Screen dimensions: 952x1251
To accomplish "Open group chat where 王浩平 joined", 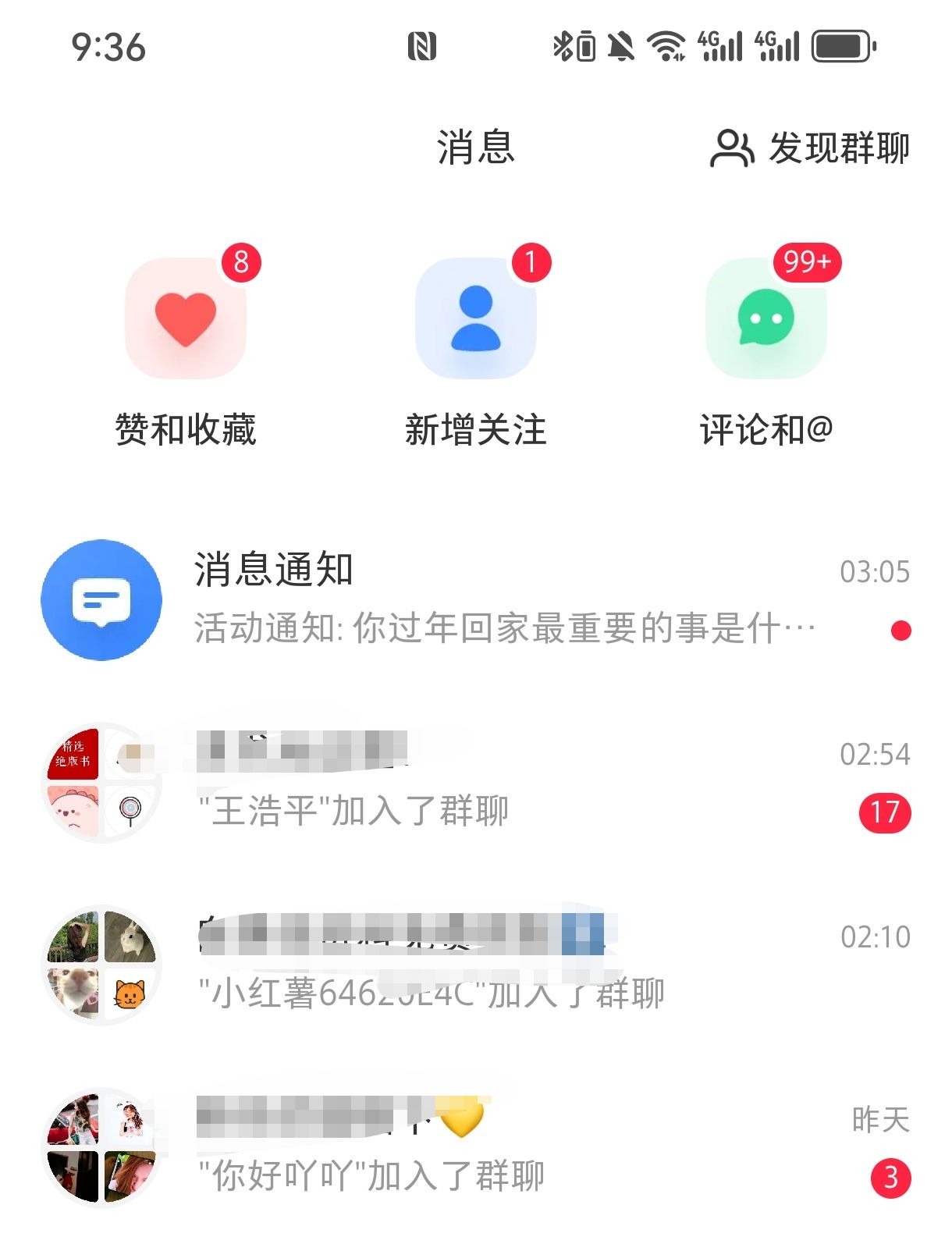I will point(474,783).
